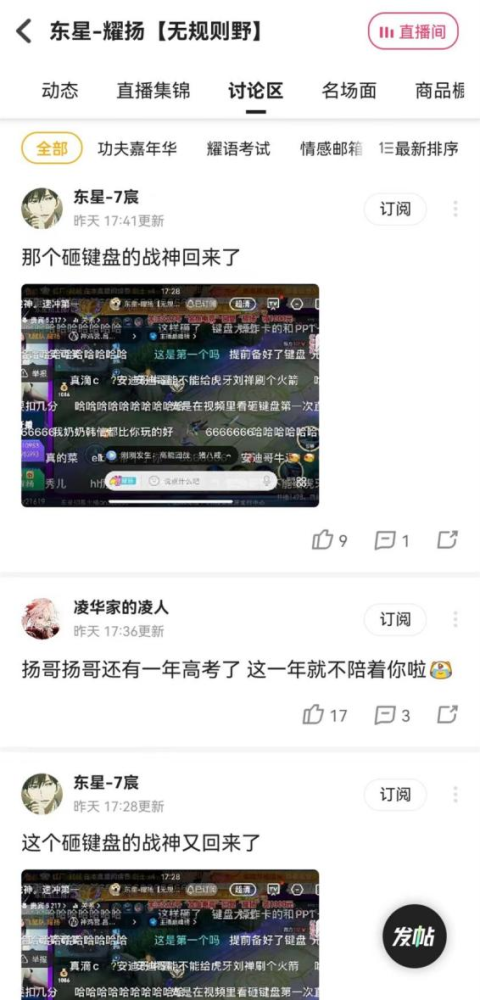The image size is (480, 1000).
Task: Go back using the top-left arrow
Action: (x=24, y=31)
